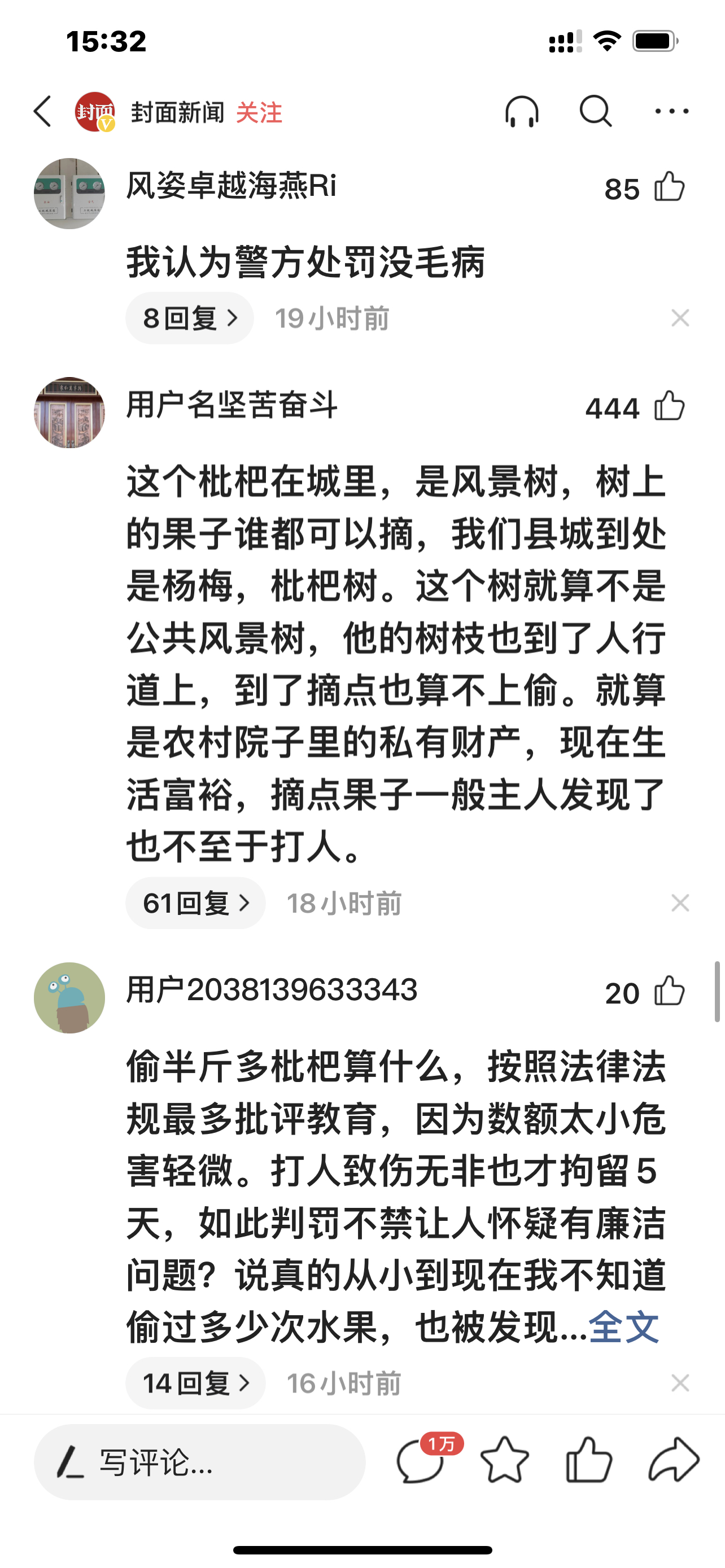Expand the 61回复 replies
The width and height of the screenshot is (725, 1568).
(x=195, y=903)
